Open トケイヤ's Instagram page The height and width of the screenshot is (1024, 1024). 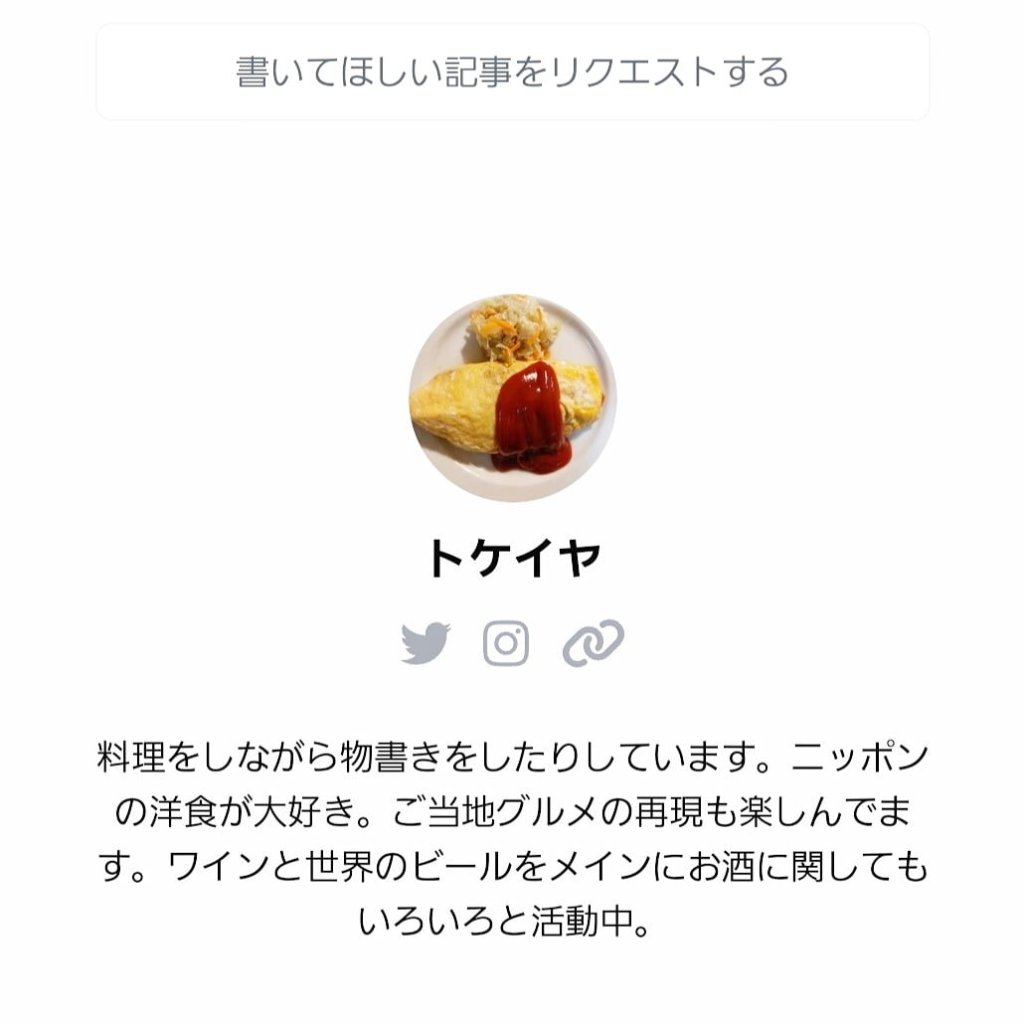tap(506, 643)
